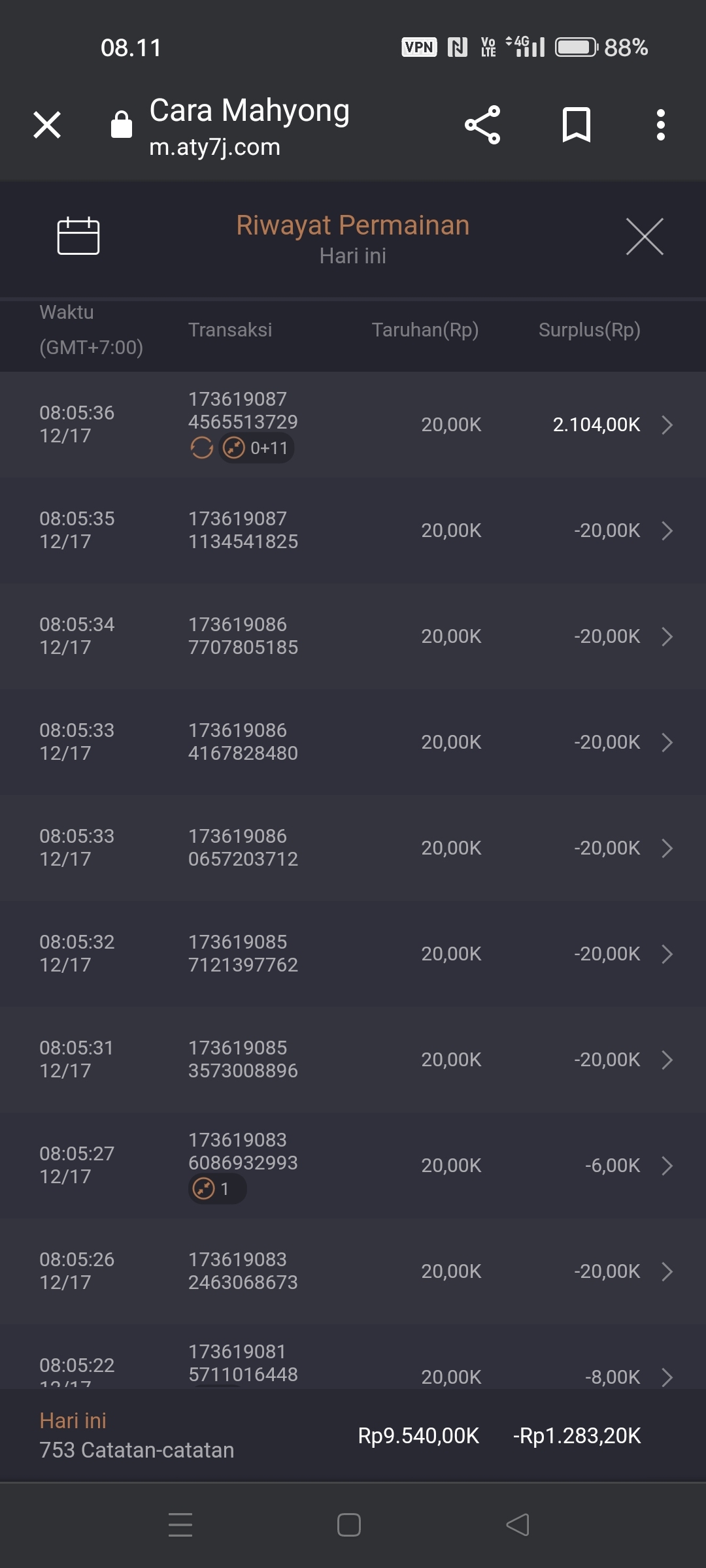This screenshot has width=706, height=1568.
Task: Open the browser overflow menu
Action: point(661,125)
